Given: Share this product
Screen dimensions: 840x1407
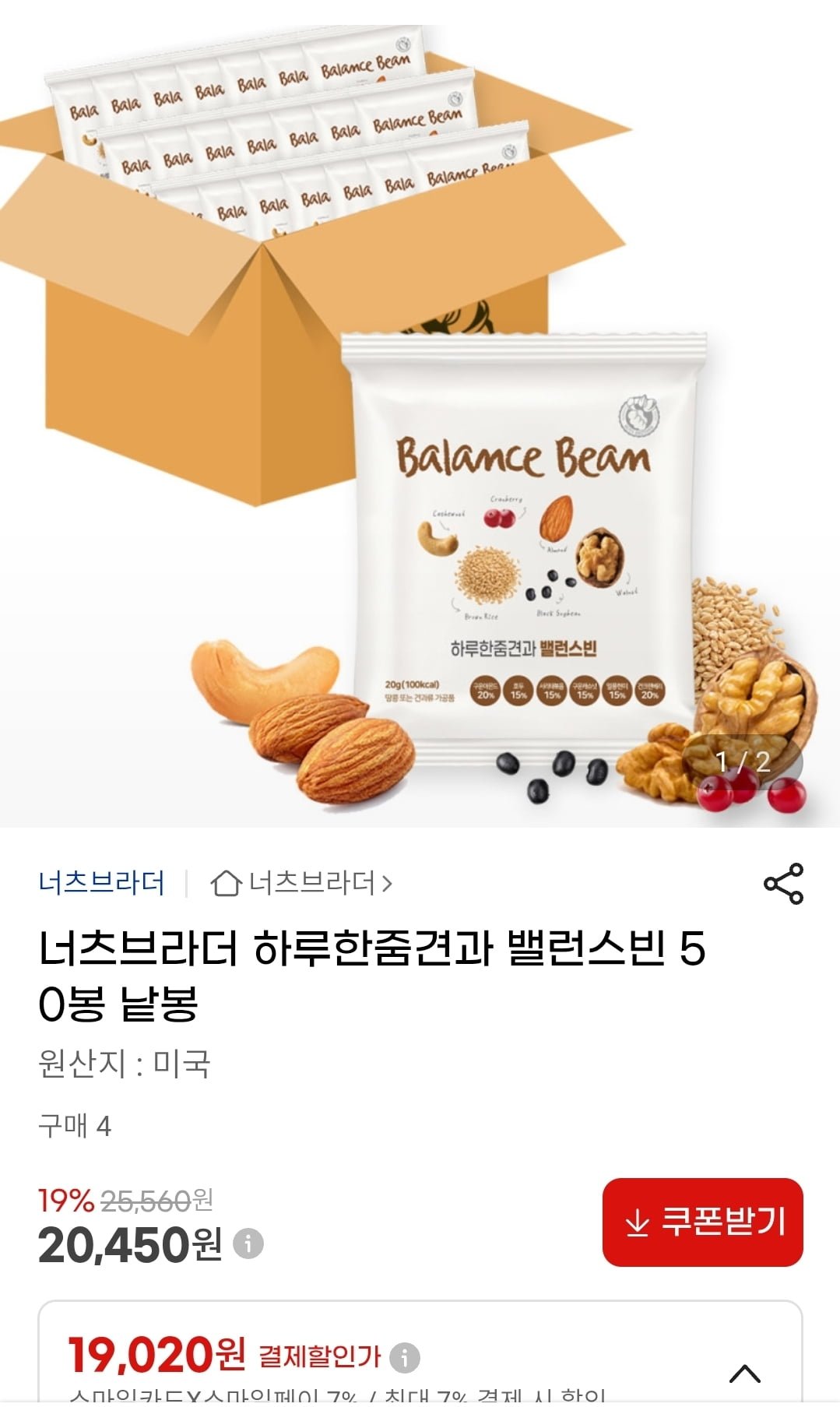Looking at the screenshot, I should click(783, 883).
